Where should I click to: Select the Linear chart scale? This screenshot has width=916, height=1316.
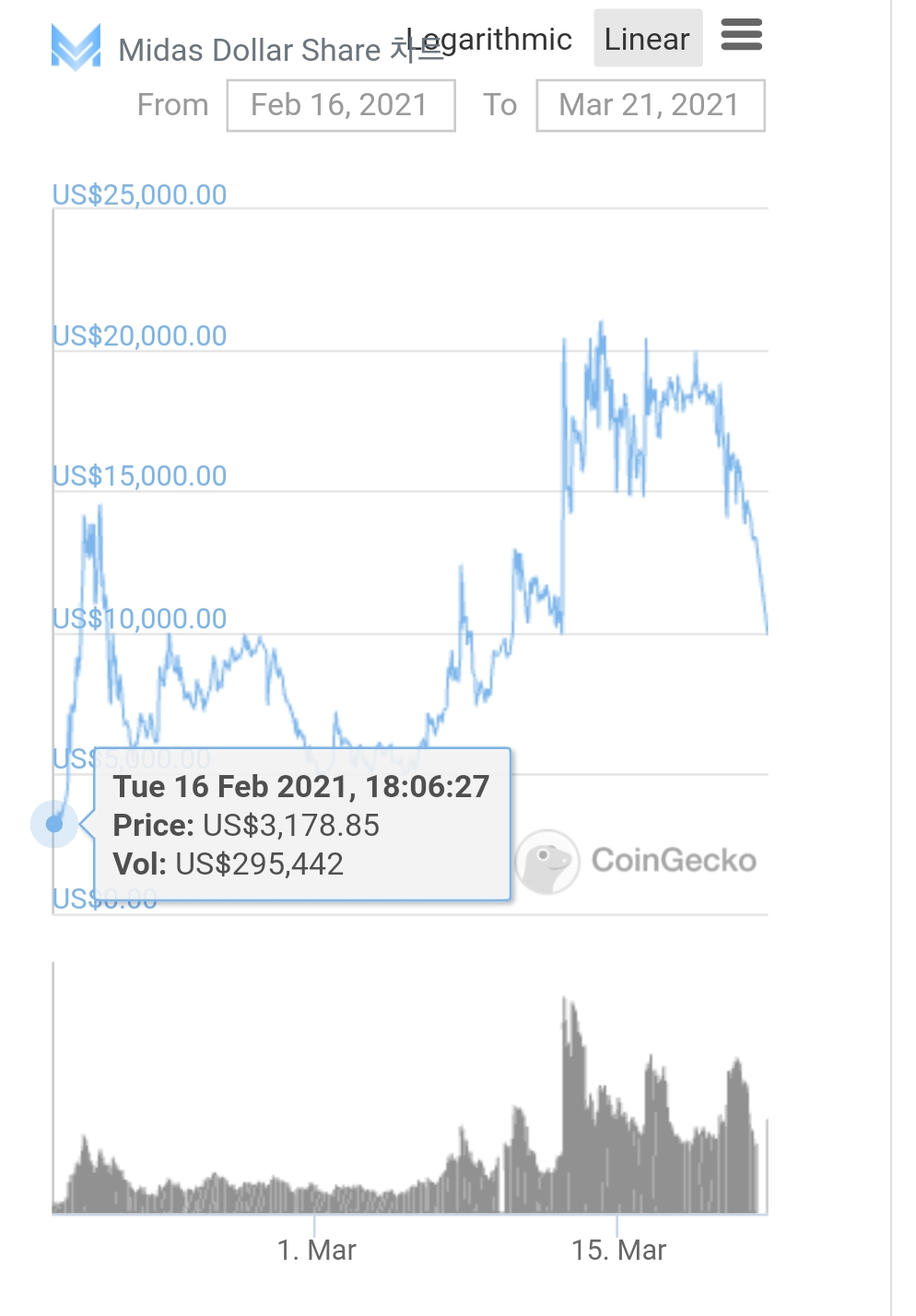(x=648, y=39)
